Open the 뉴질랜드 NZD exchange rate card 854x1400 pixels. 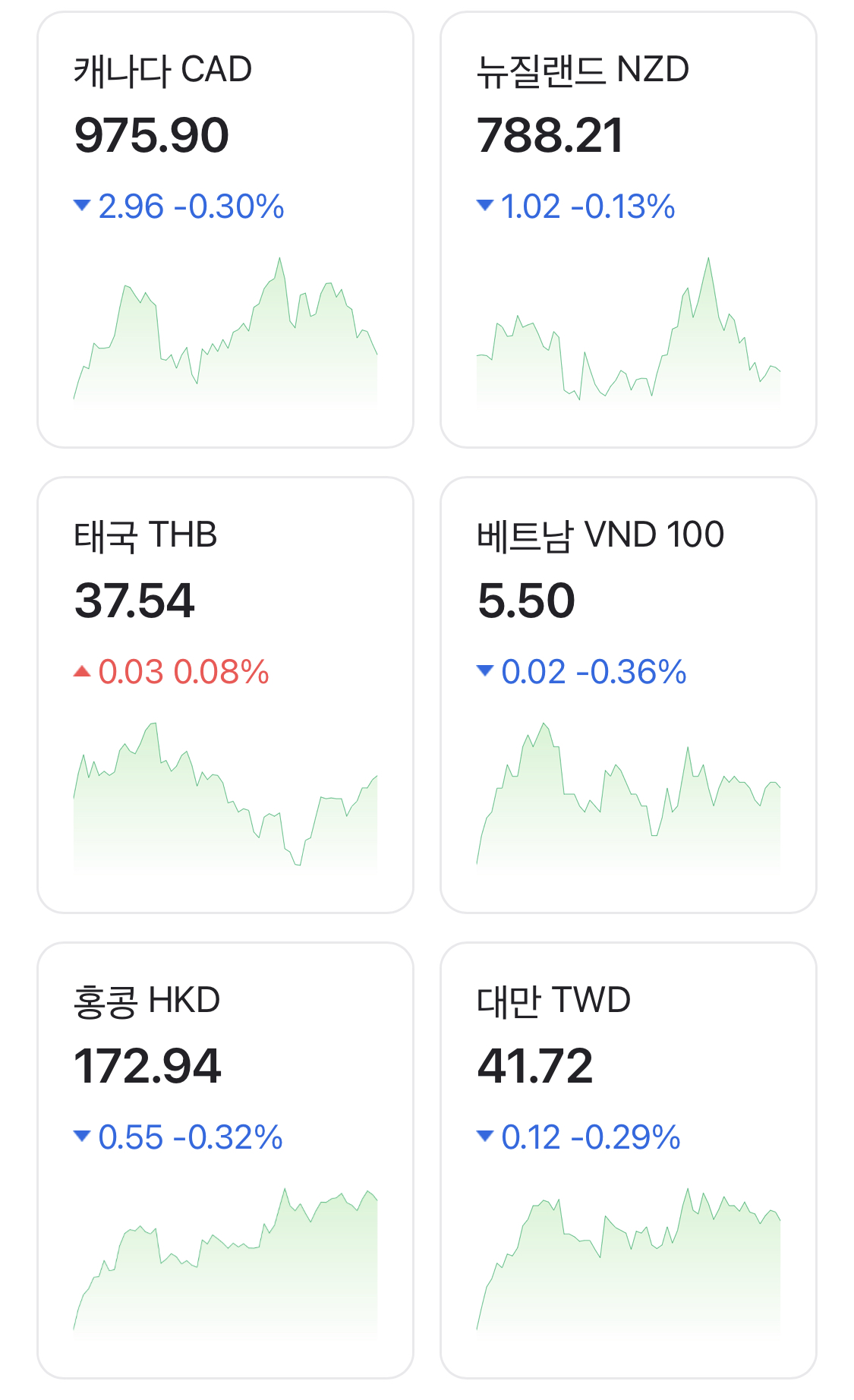(x=629, y=229)
